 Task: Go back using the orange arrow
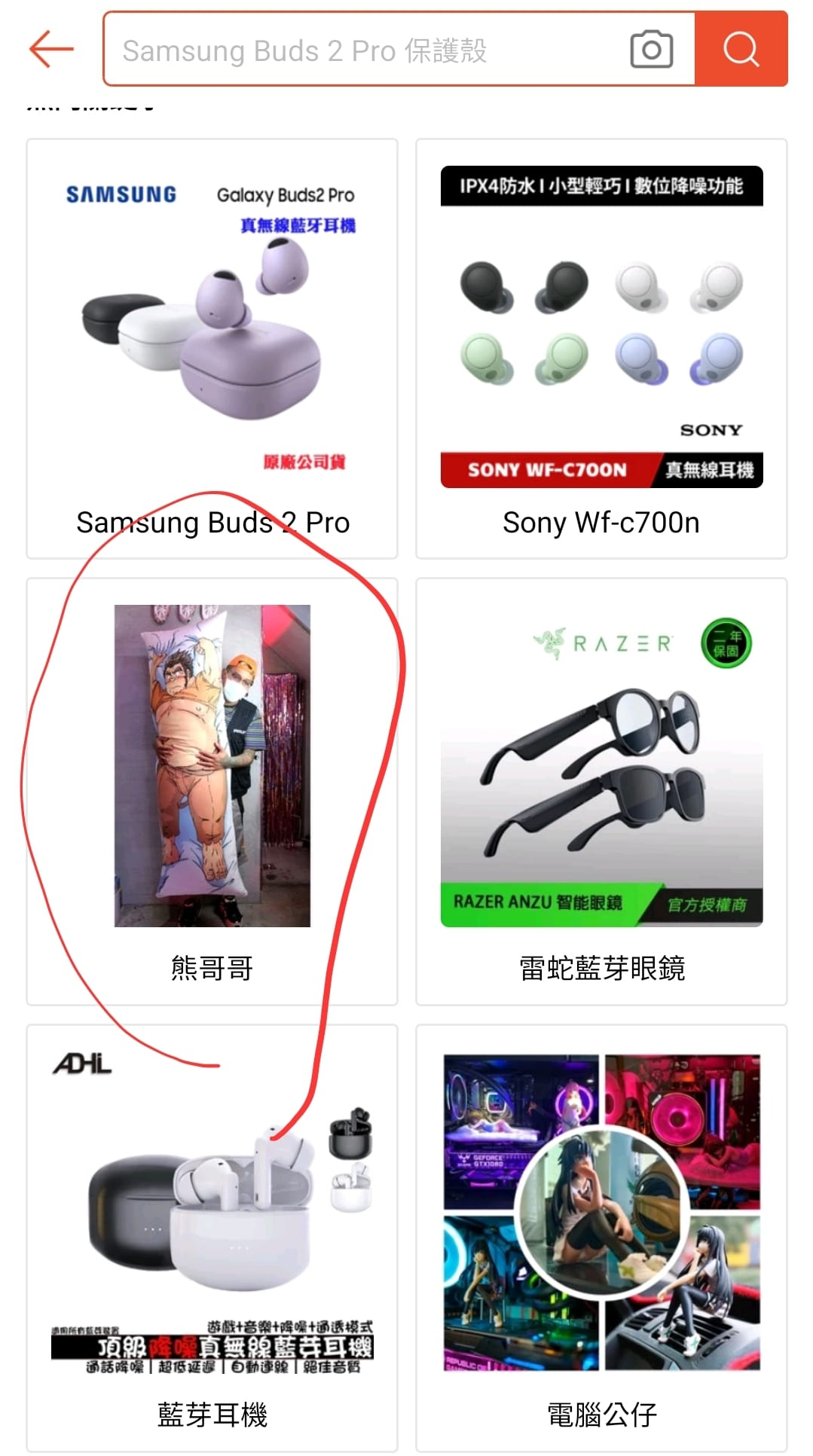[x=51, y=50]
